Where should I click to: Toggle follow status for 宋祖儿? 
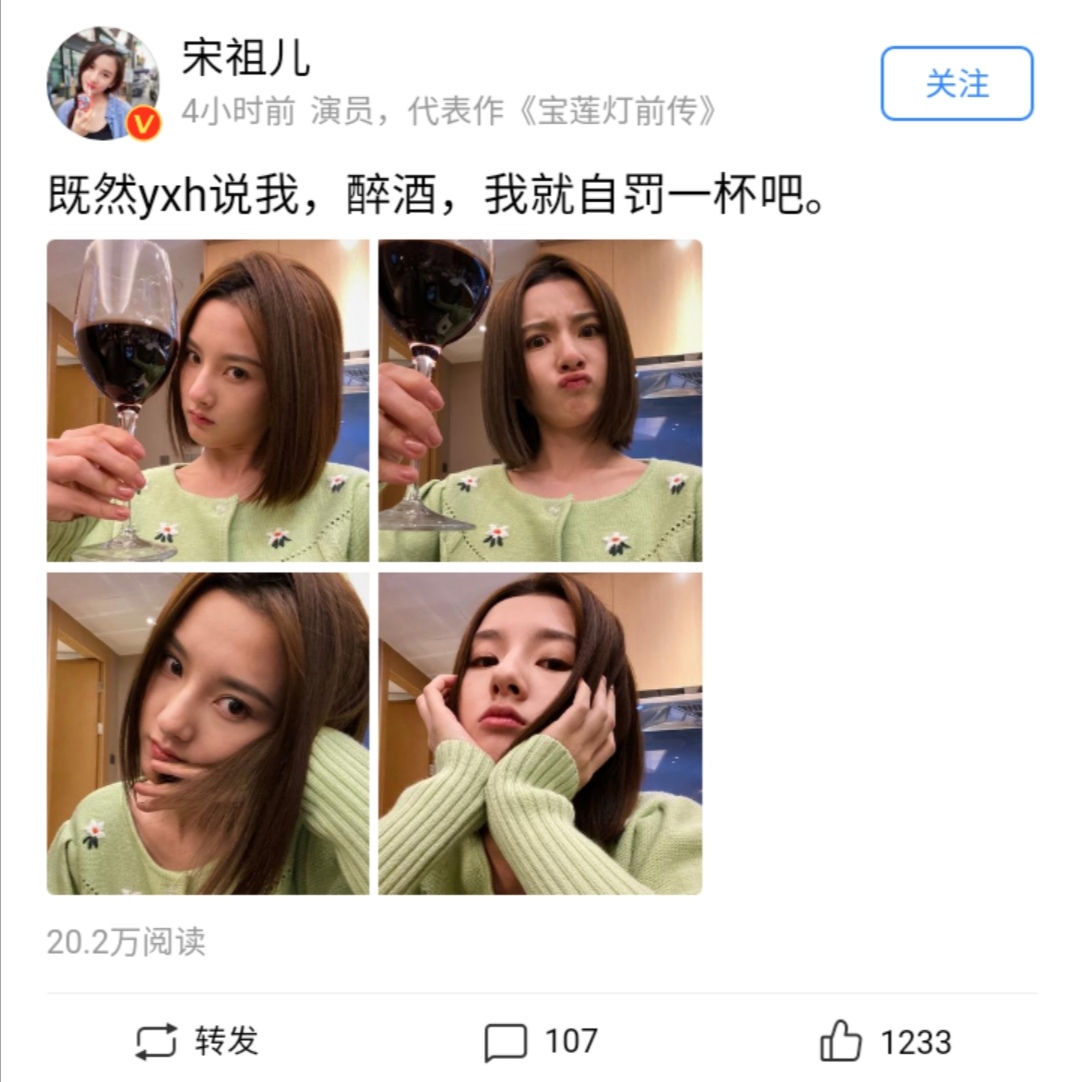(x=955, y=85)
